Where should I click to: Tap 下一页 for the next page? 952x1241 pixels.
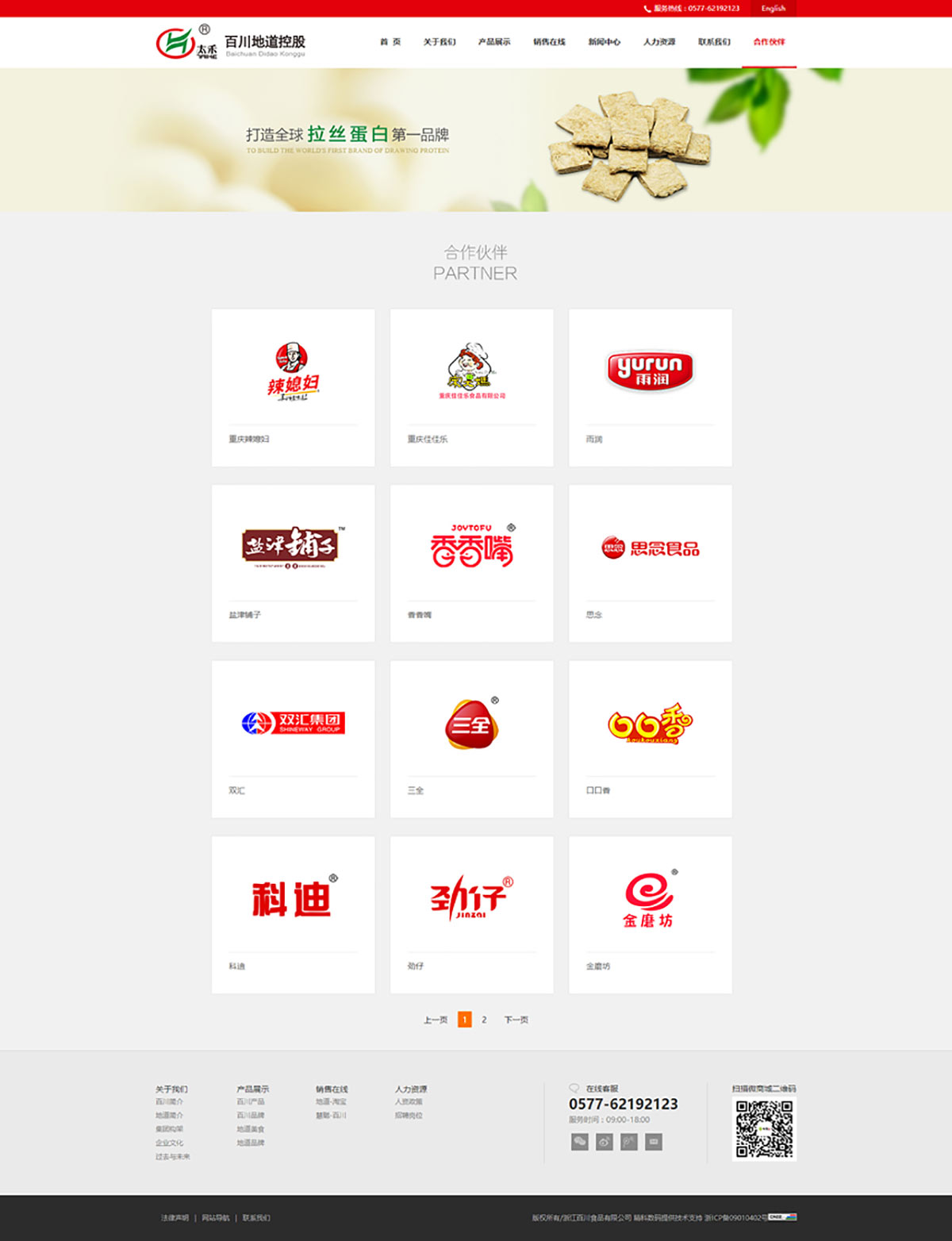[516, 1020]
